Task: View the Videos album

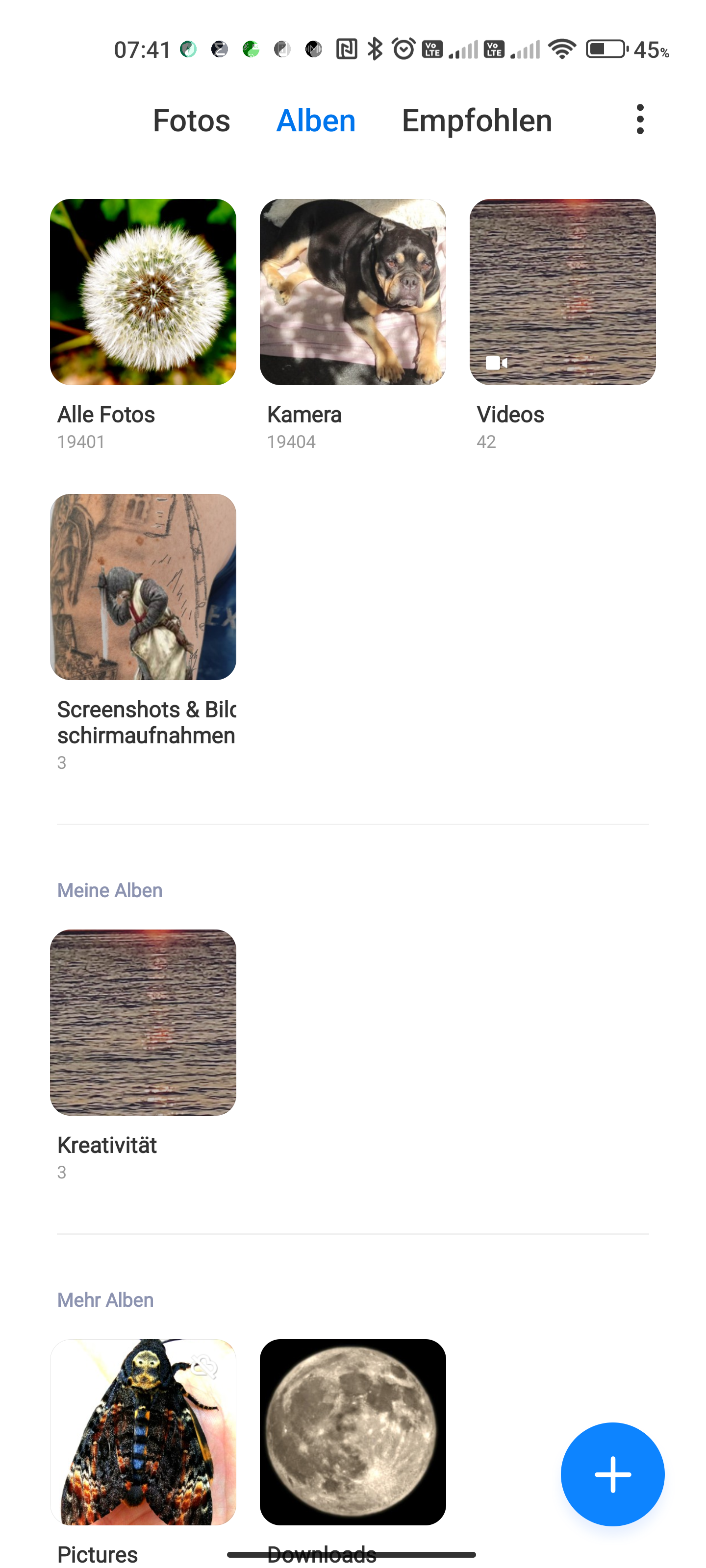Action: click(563, 292)
